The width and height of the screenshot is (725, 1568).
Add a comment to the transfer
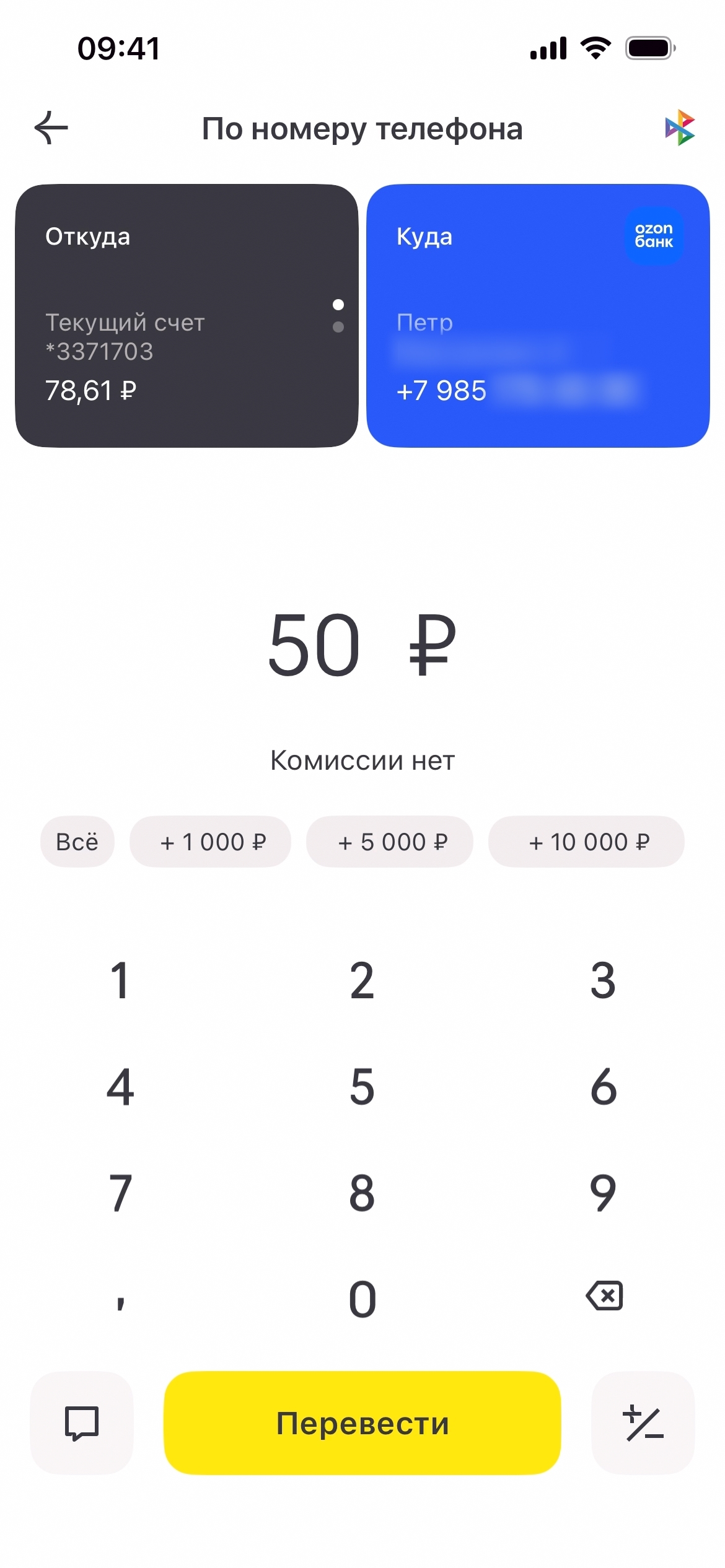[82, 1422]
